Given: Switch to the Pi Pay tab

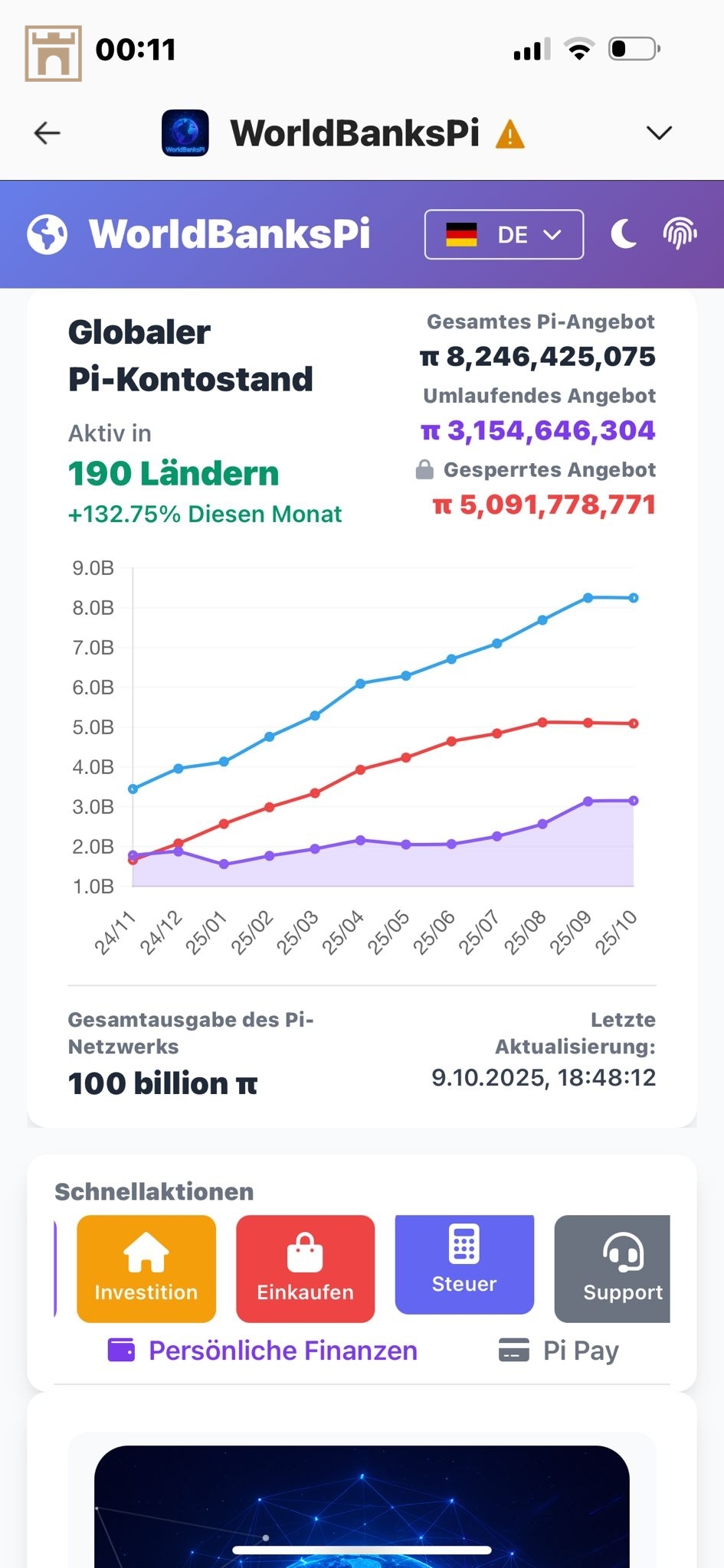Looking at the screenshot, I should [x=559, y=1351].
